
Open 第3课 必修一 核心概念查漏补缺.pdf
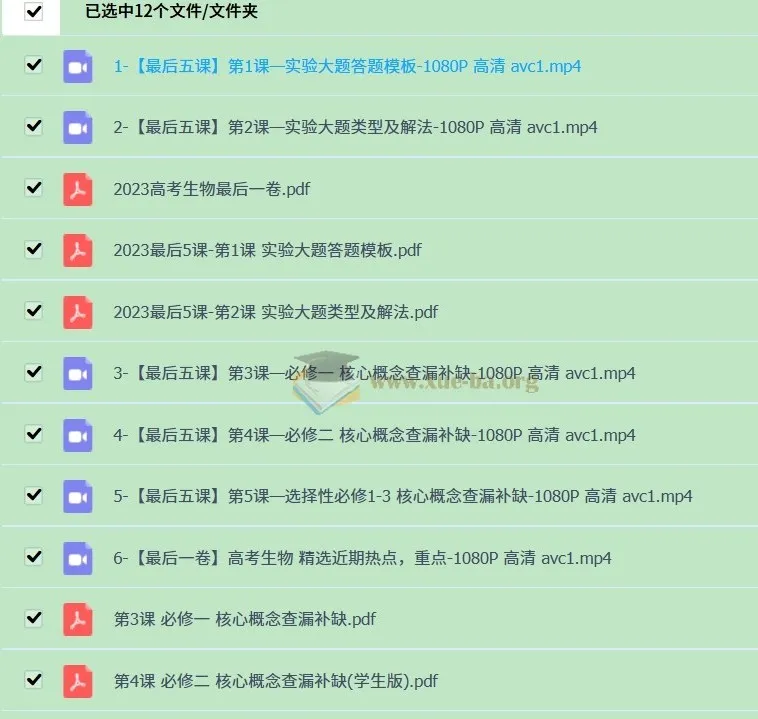[245, 619]
